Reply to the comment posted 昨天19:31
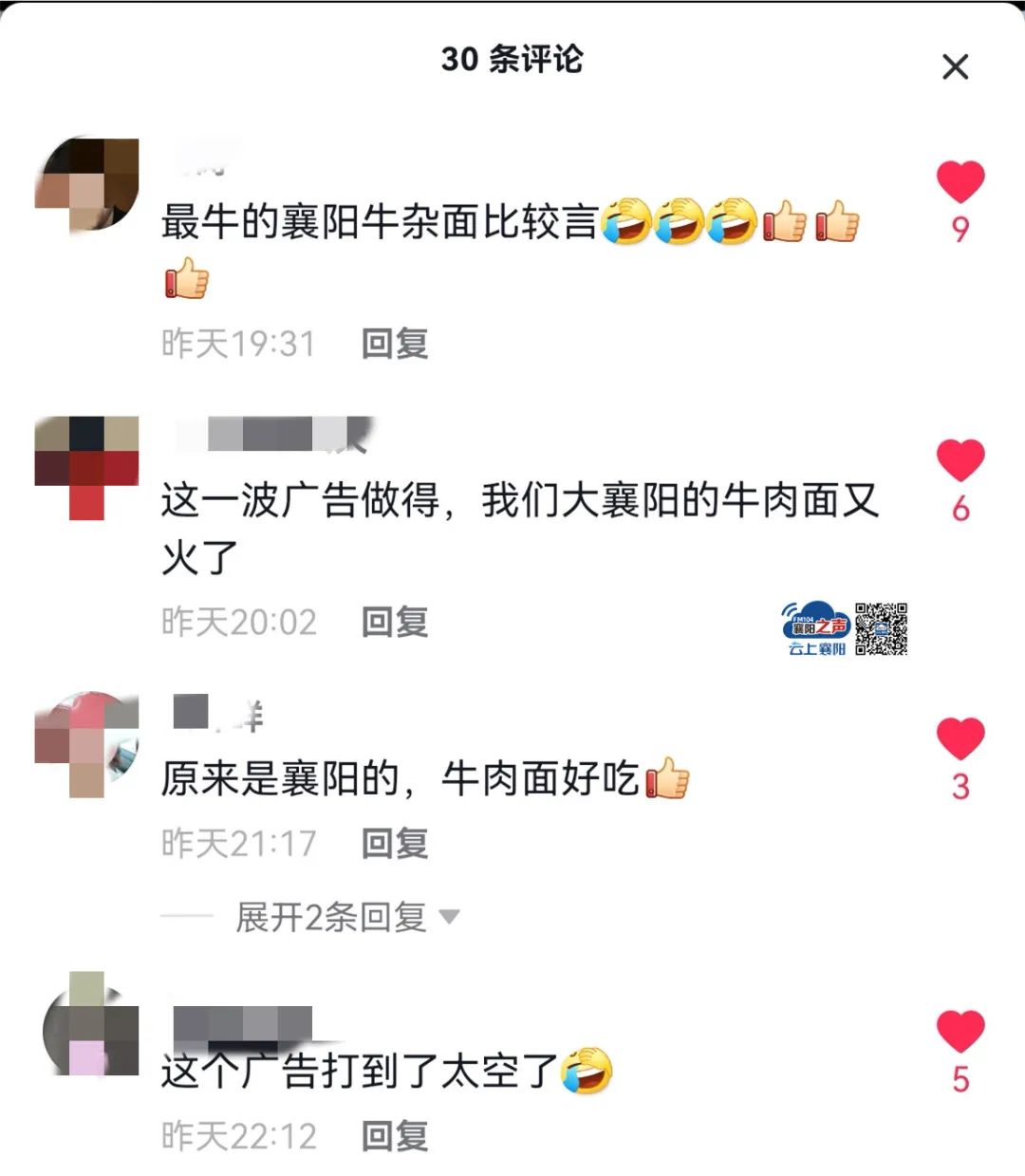The image size is (1025, 1176). coord(395,344)
